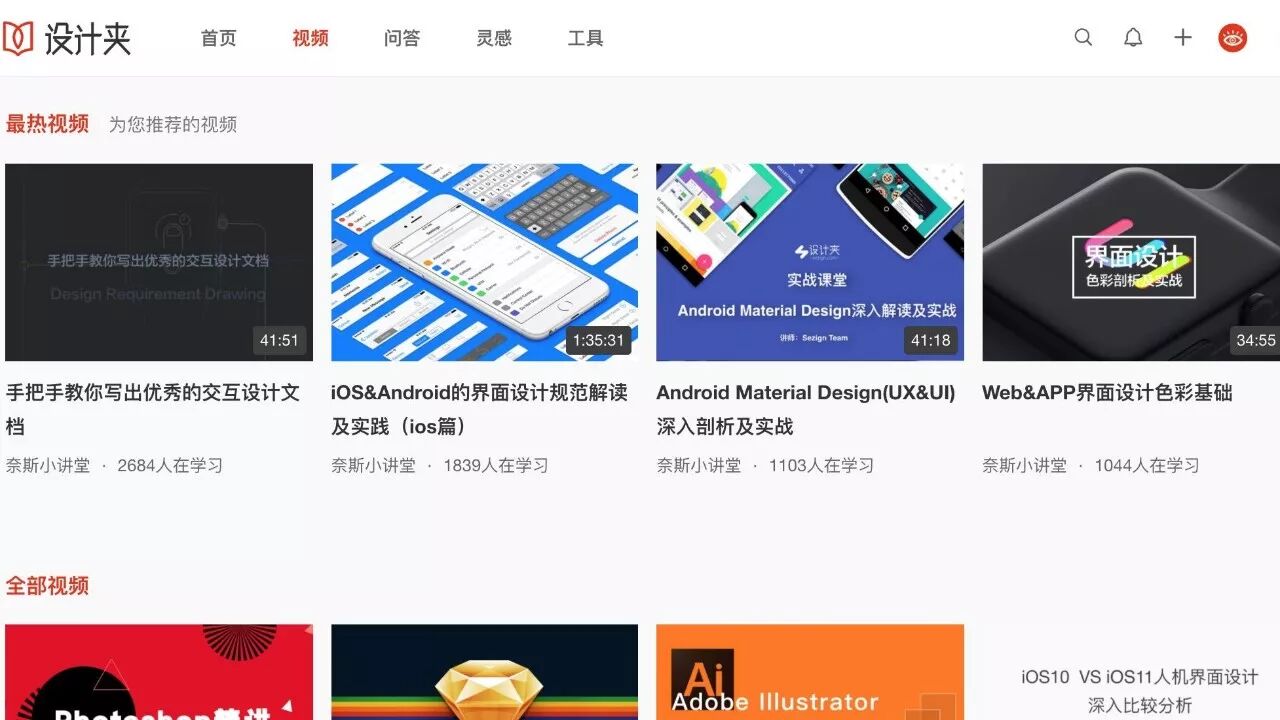Open the Photoshop video card

159,672
